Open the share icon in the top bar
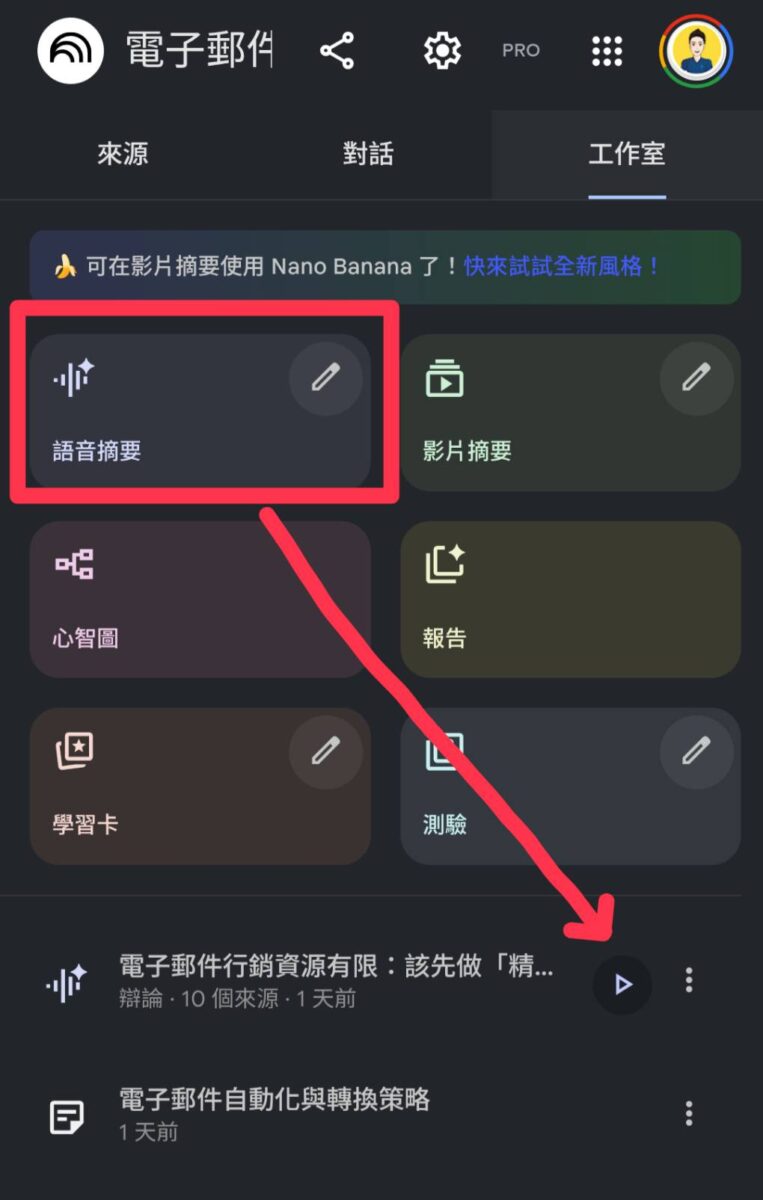The height and width of the screenshot is (1200, 763). click(x=337, y=50)
